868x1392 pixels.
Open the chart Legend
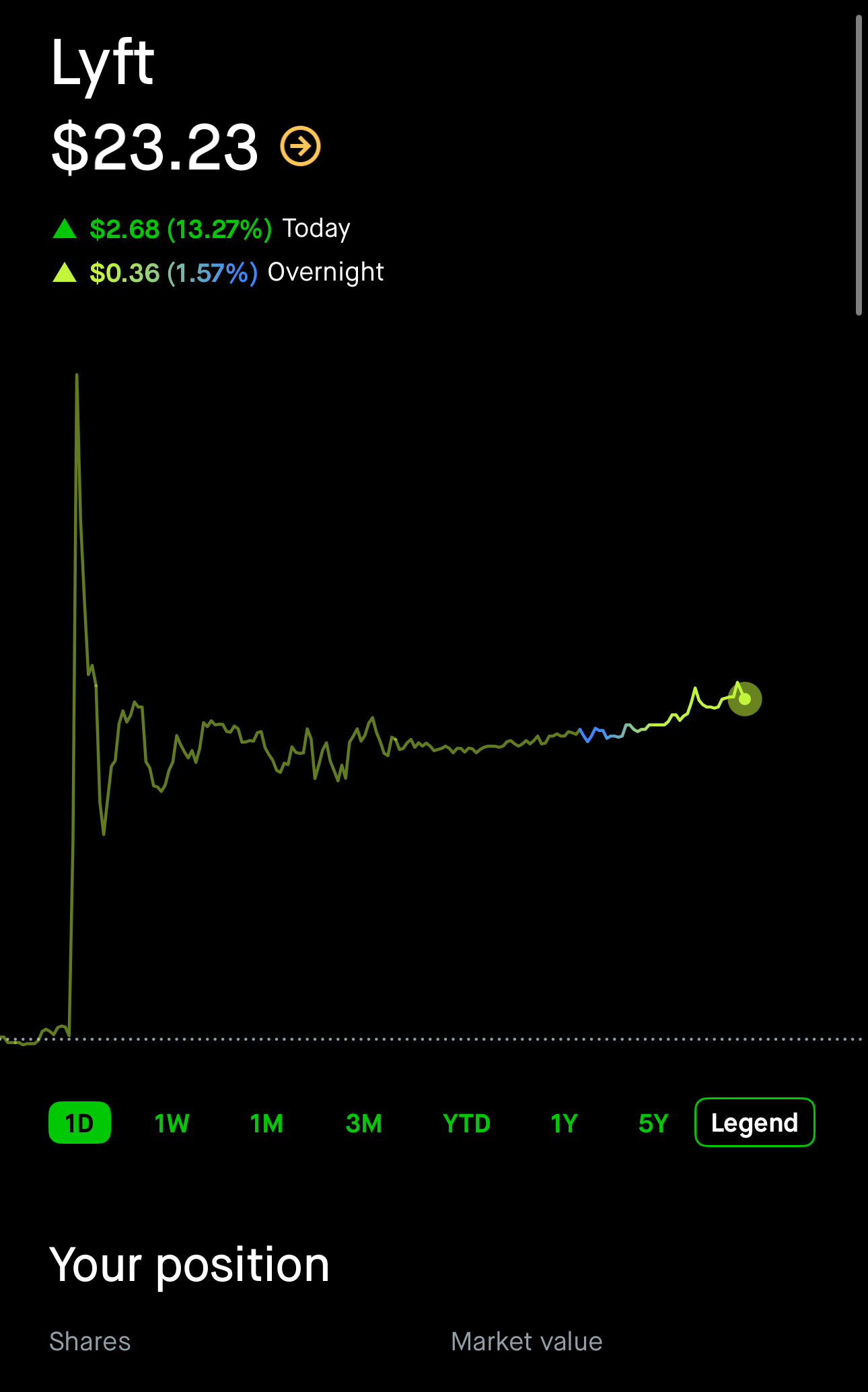click(754, 1122)
